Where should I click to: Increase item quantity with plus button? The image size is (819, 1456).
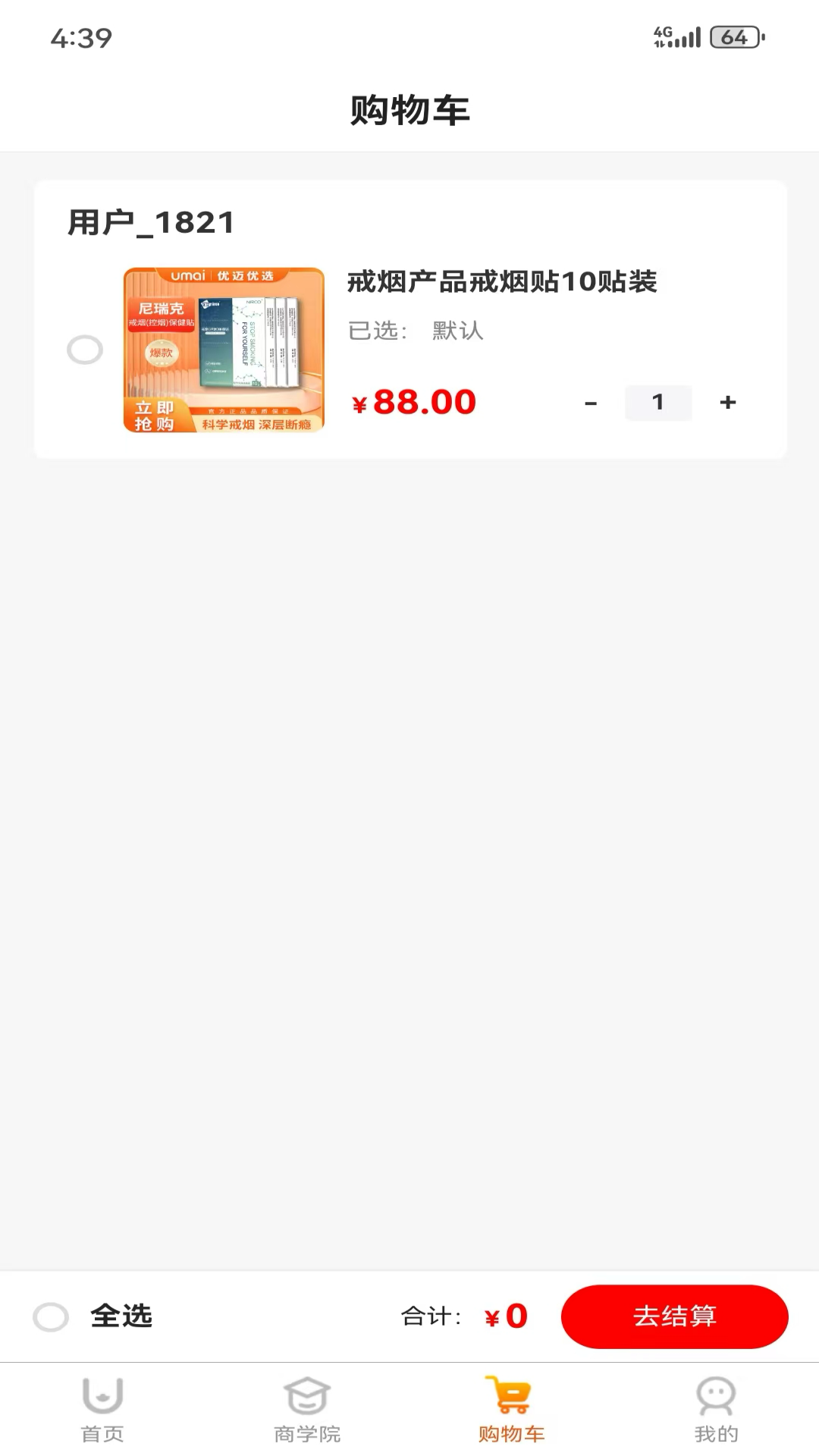[x=728, y=403]
